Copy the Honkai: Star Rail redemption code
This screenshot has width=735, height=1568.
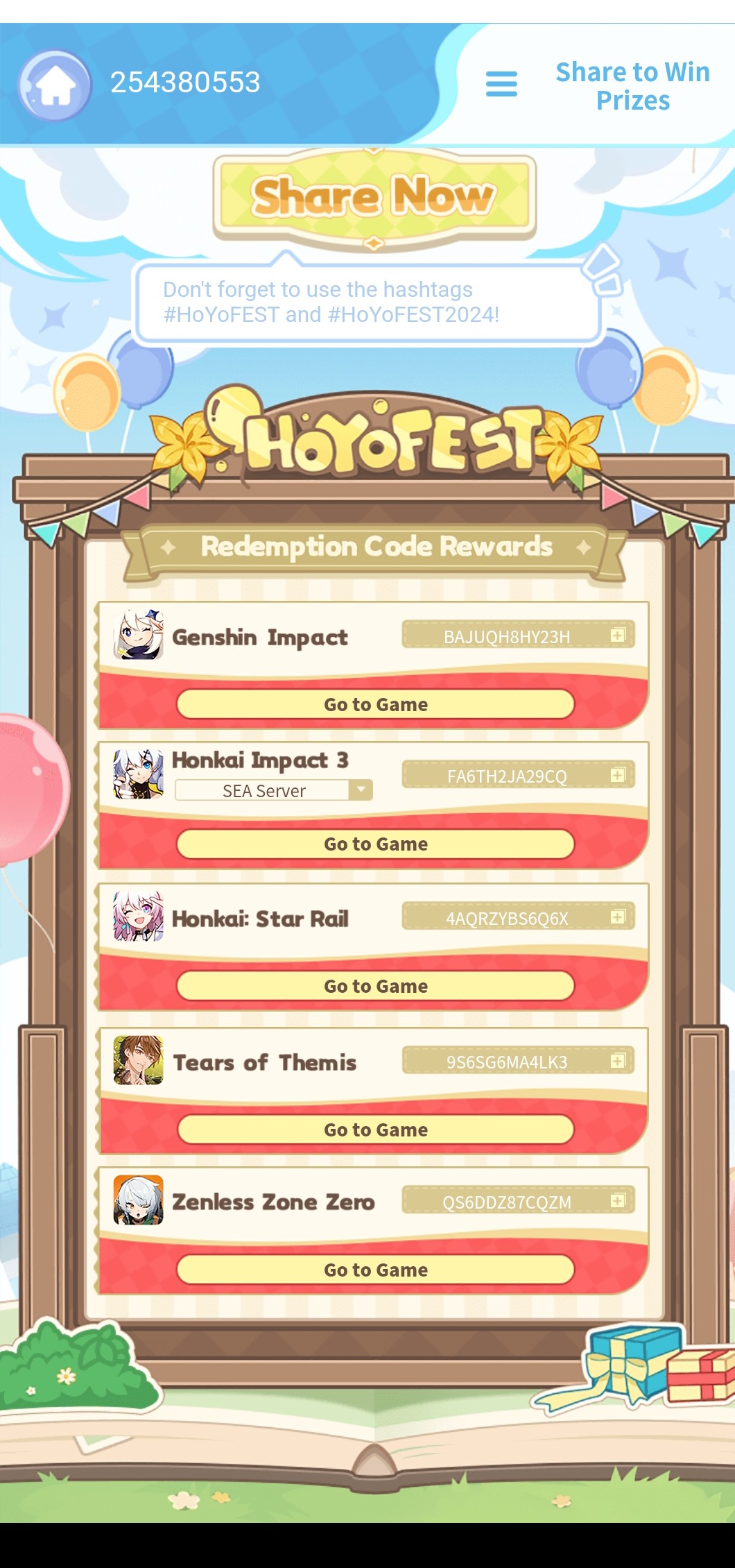(x=617, y=917)
